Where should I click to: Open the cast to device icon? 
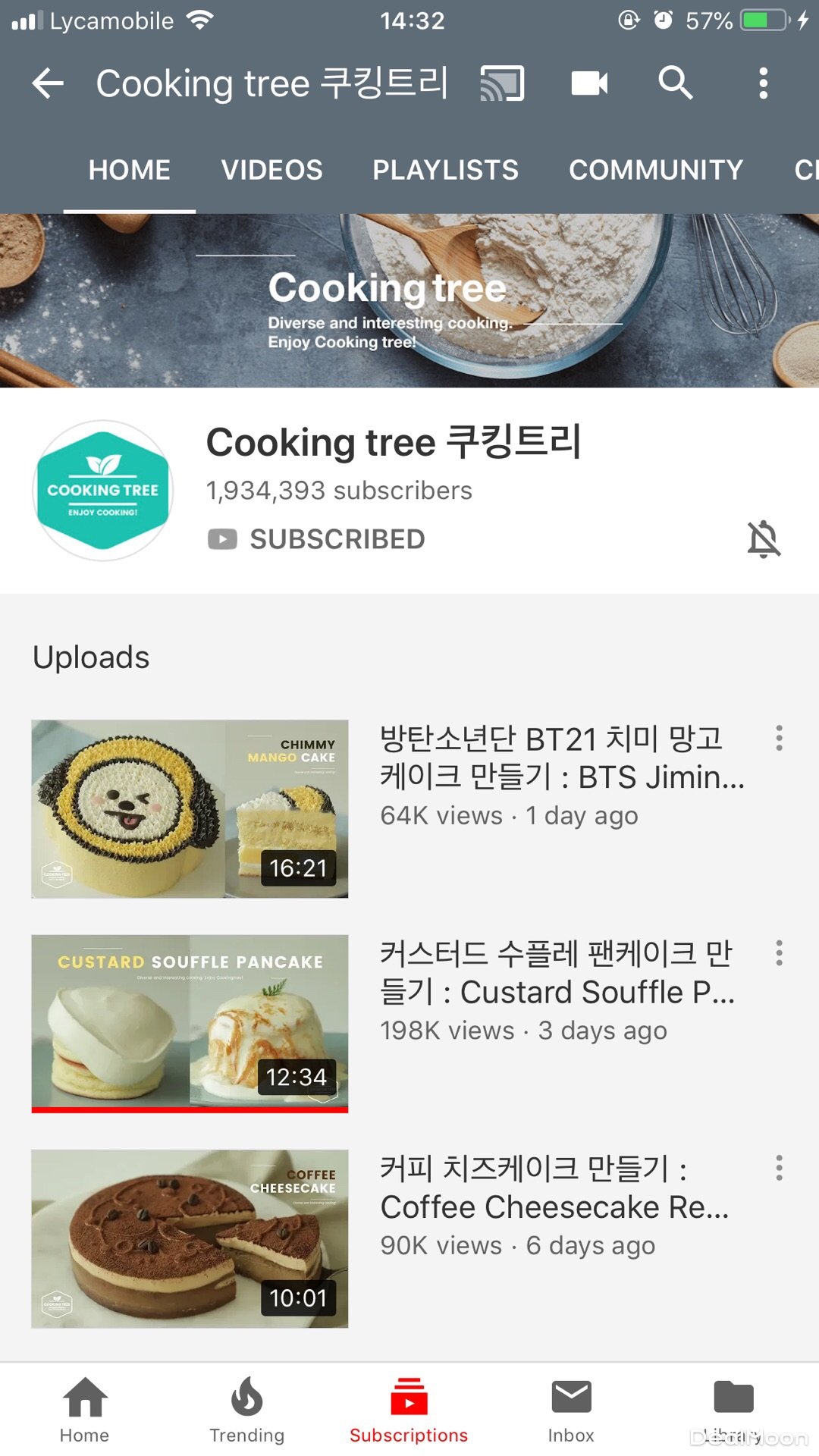coord(502,83)
